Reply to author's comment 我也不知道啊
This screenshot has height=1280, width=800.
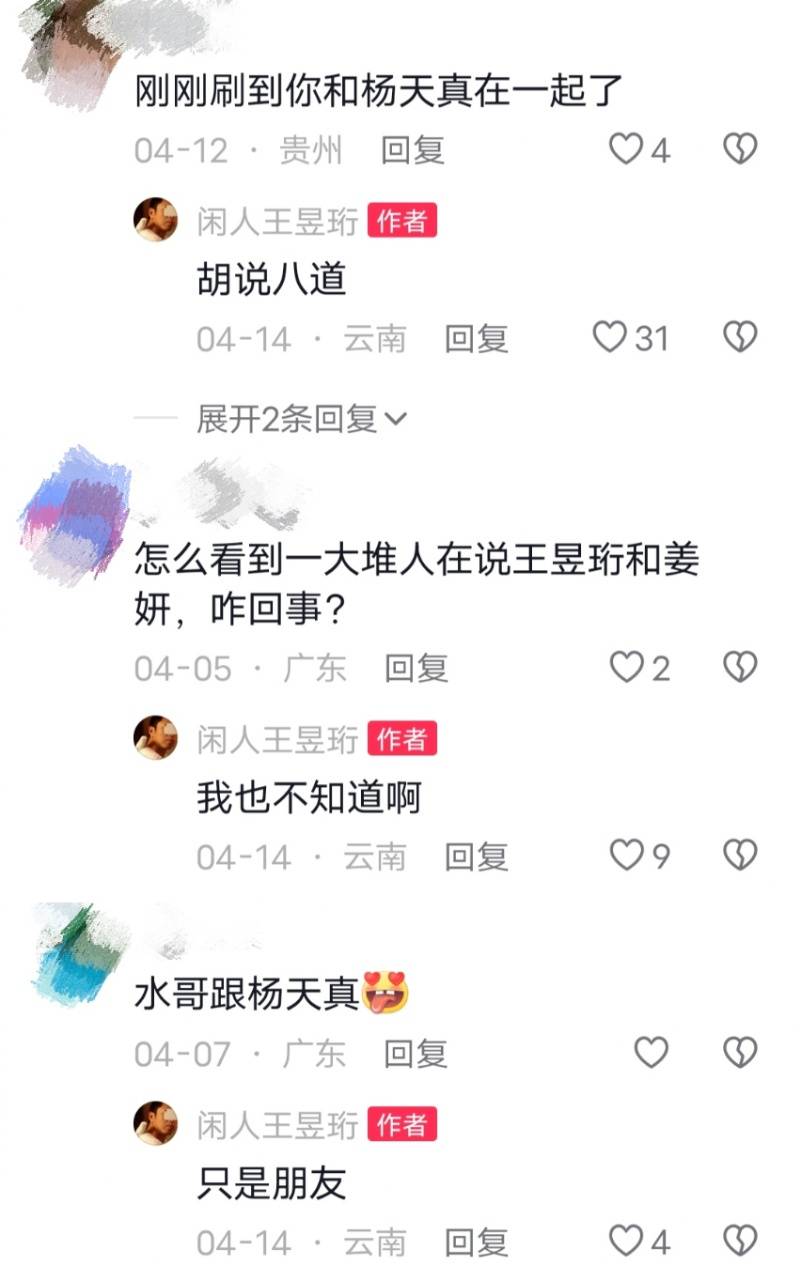(x=476, y=856)
